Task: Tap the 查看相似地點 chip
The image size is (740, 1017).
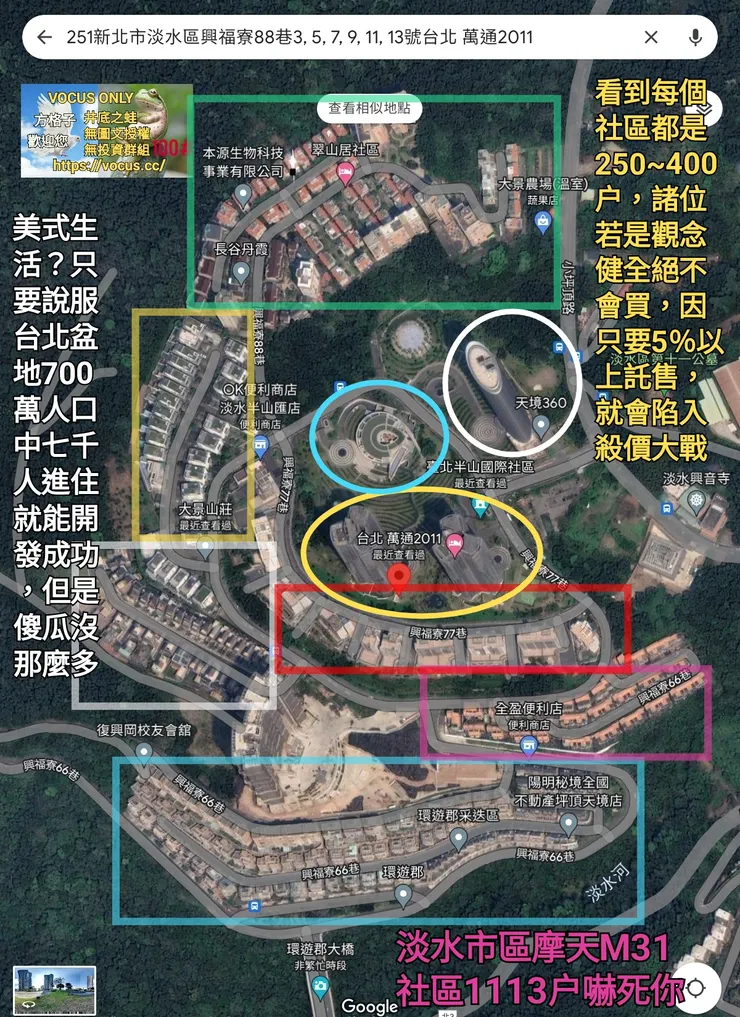Action: 369,108
